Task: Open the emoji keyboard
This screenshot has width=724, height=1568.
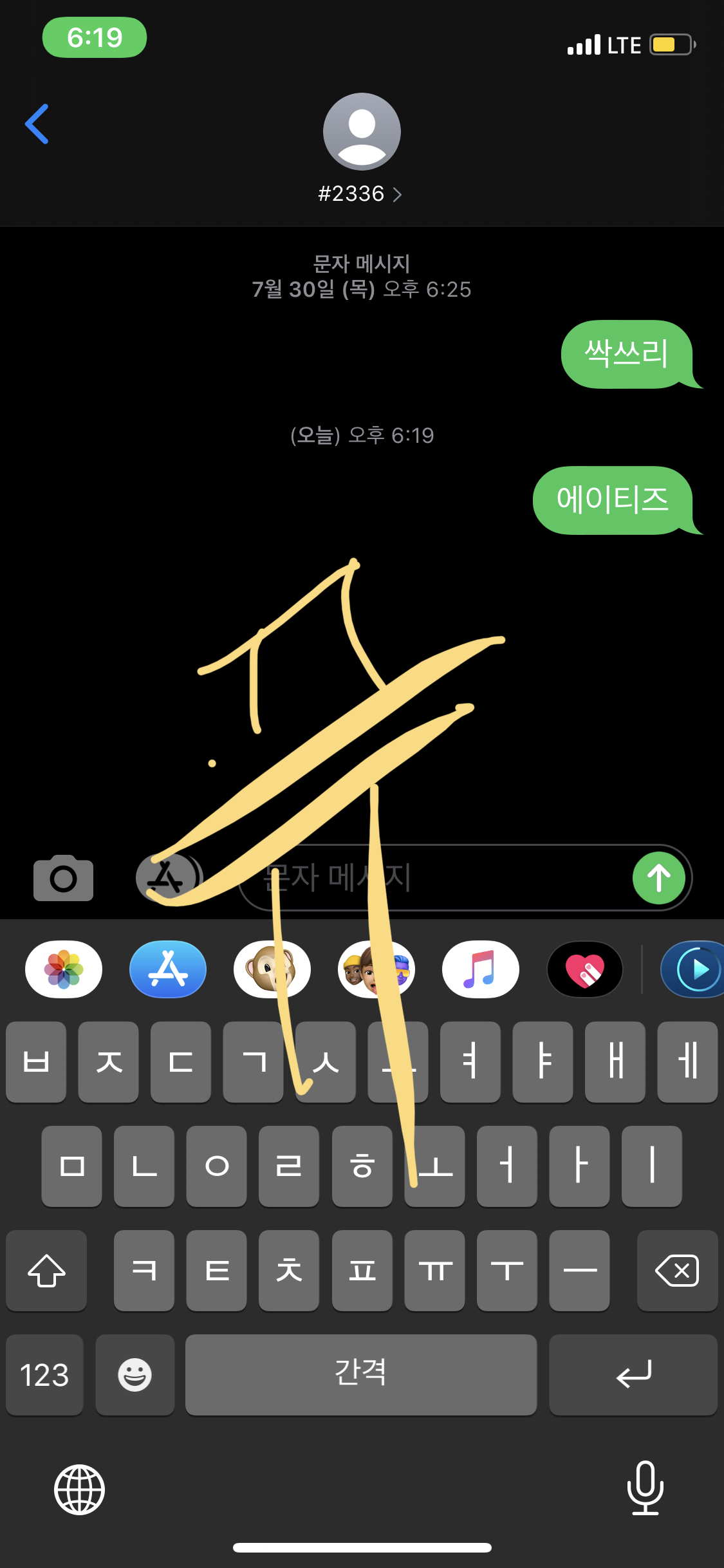Action: click(x=135, y=1376)
